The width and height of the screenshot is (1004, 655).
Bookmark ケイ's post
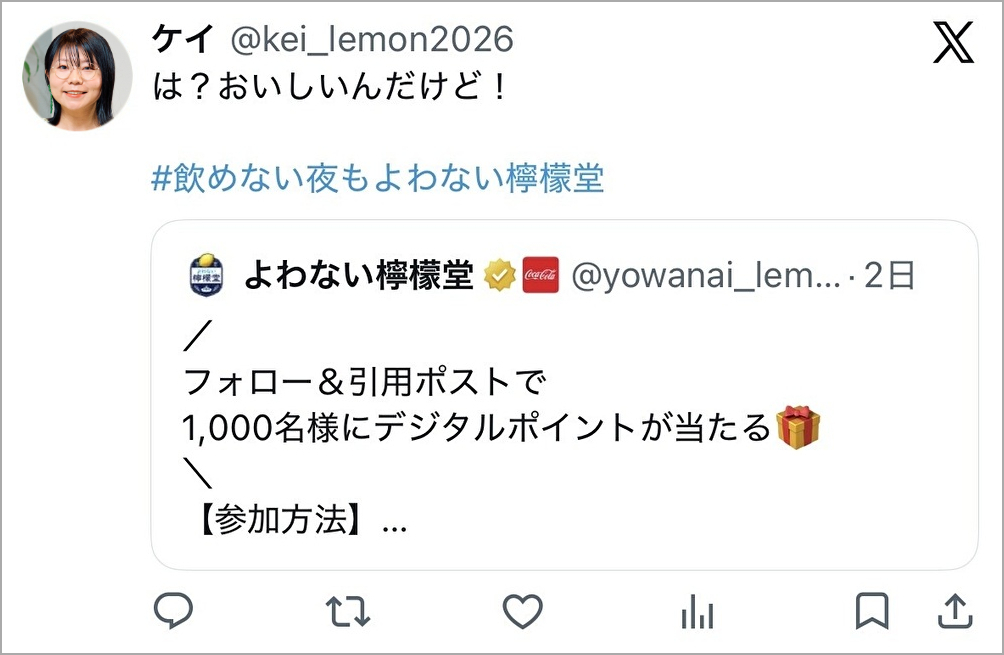pos(872,611)
